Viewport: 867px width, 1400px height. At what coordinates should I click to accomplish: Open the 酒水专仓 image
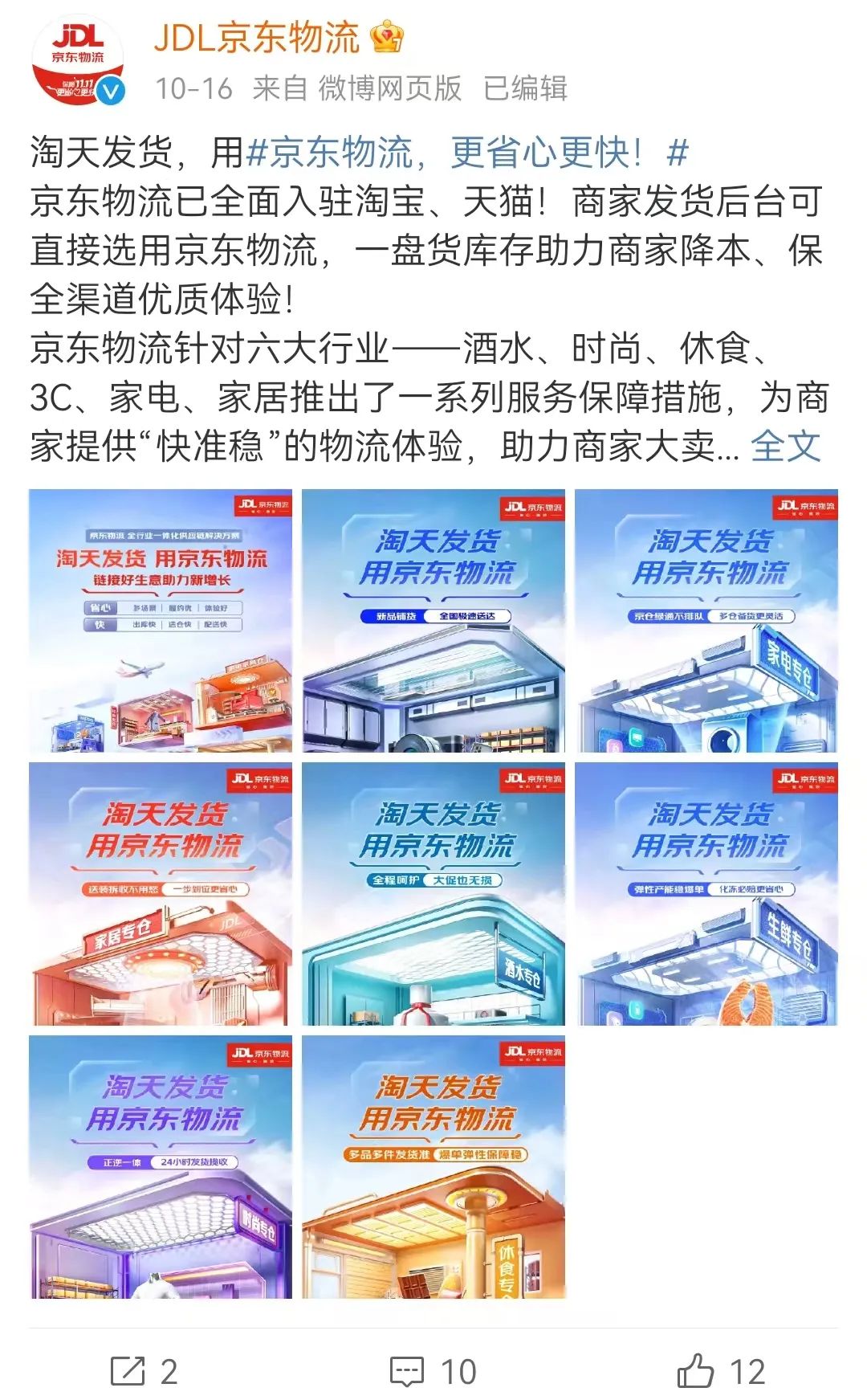(x=433, y=894)
